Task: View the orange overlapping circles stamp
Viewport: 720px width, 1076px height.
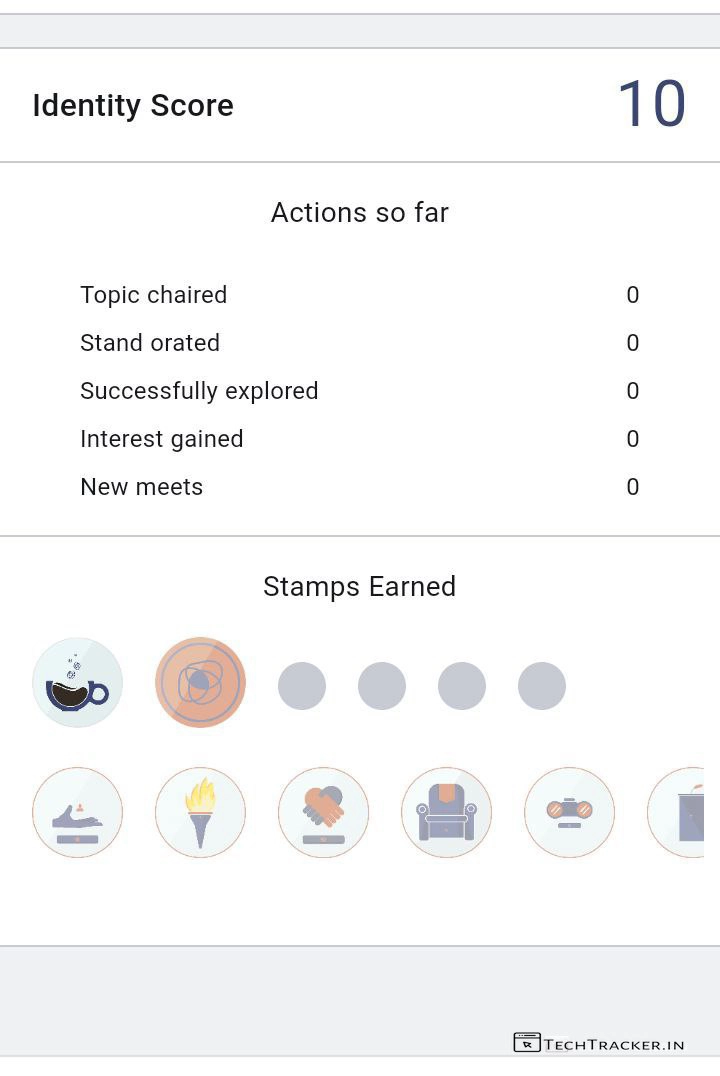Action: point(200,683)
